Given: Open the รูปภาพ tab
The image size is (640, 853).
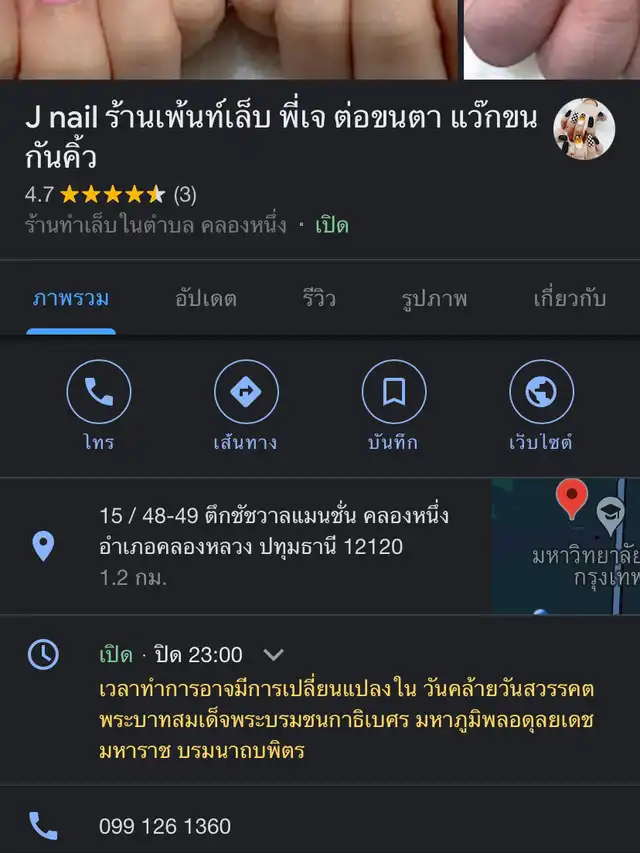Looking at the screenshot, I should coord(434,299).
